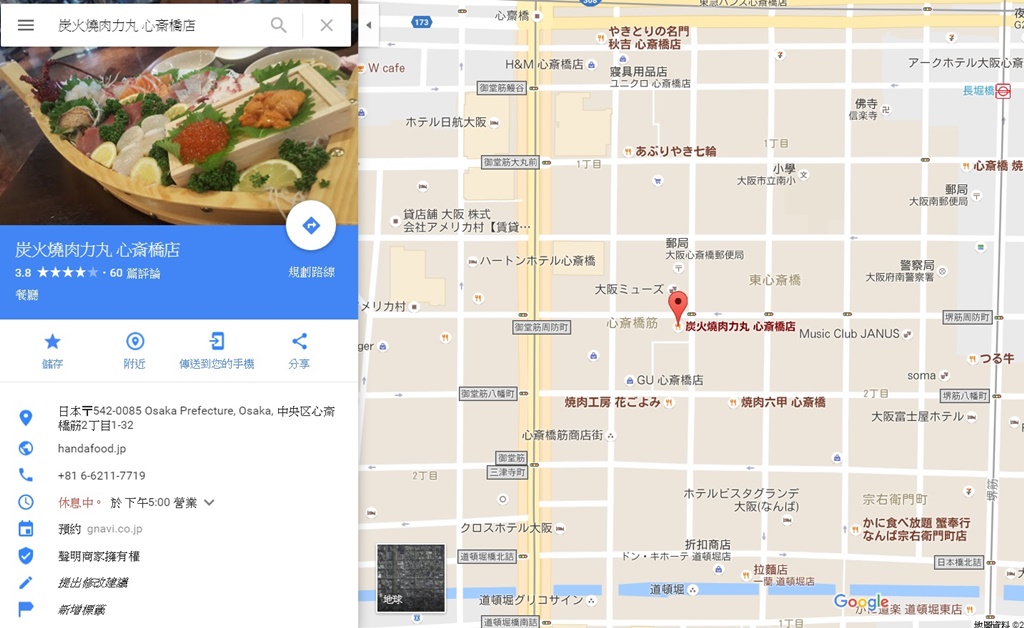This screenshot has width=1024, height=628.
Task: Switch to satellite 地球 view
Action: (x=410, y=577)
